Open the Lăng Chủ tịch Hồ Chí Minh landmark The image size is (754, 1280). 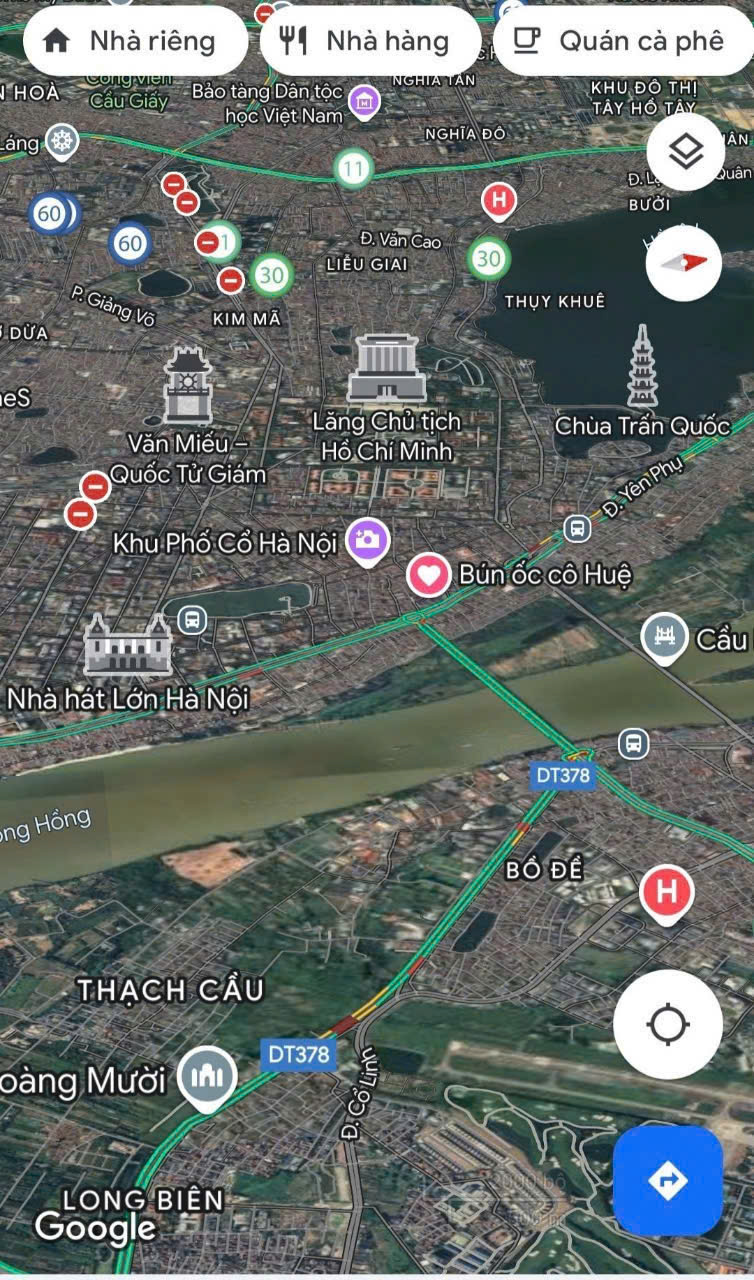pyautogui.click(x=386, y=370)
